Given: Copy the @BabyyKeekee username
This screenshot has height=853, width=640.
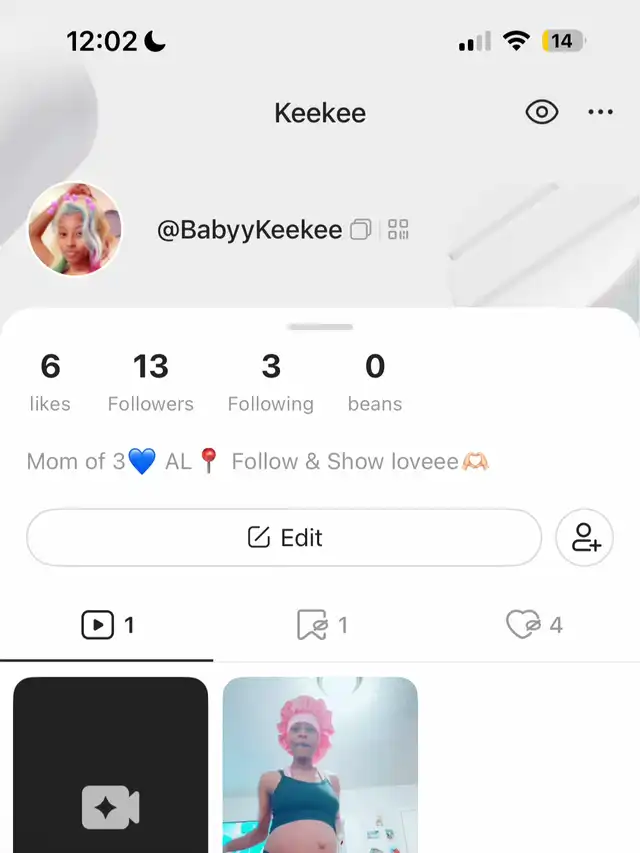Looking at the screenshot, I should [x=361, y=230].
